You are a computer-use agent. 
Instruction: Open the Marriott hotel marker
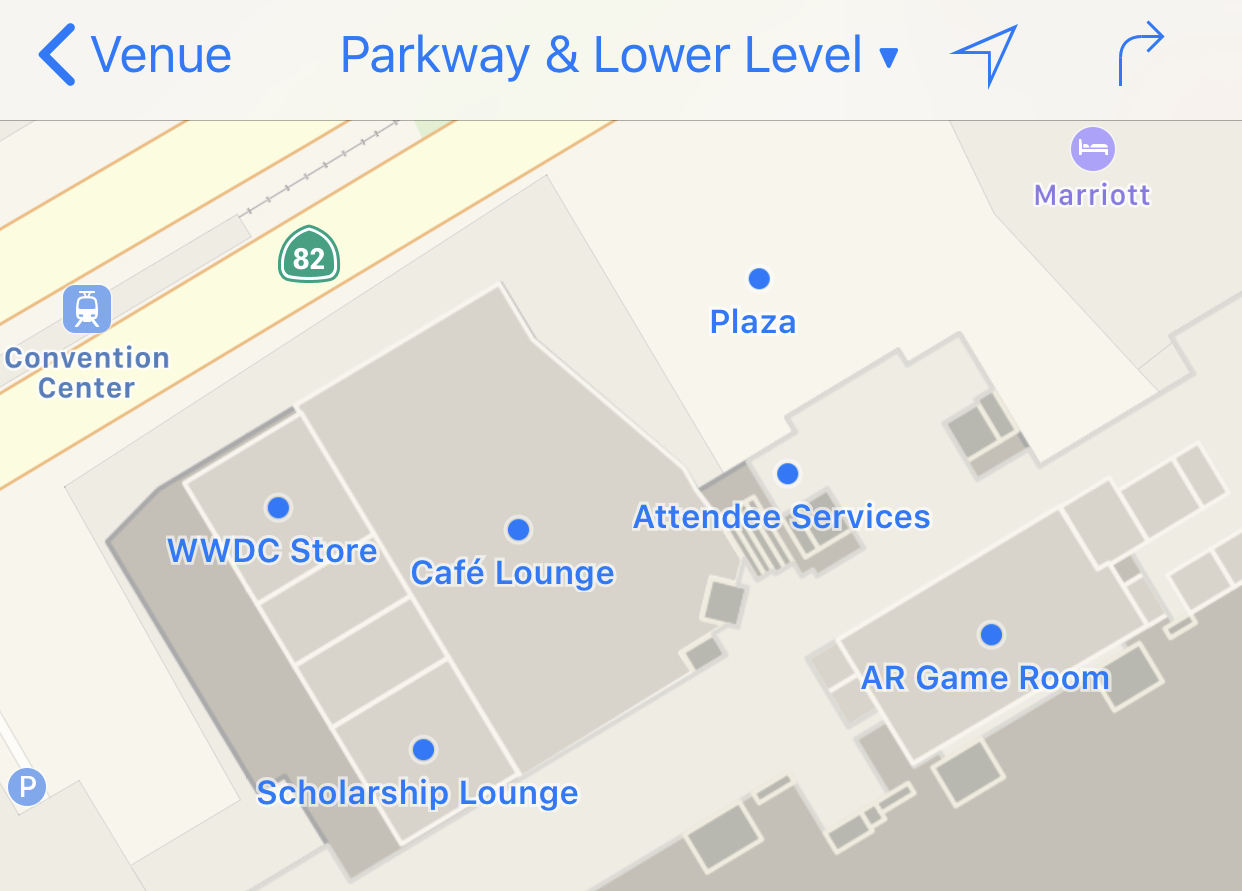click(1092, 150)
